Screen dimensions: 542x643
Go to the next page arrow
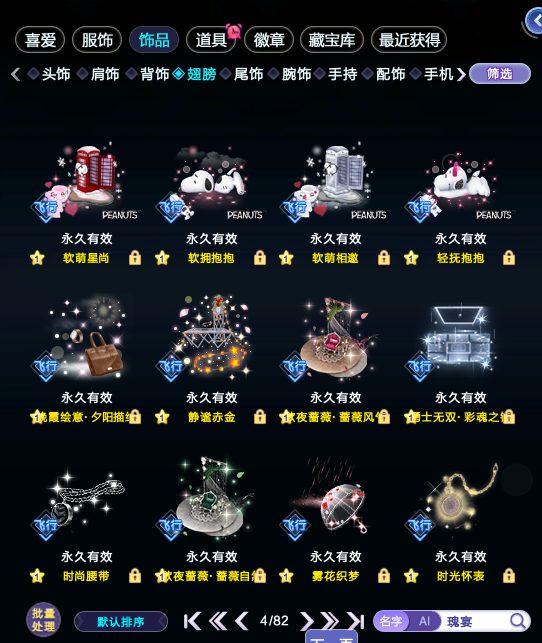[306, 621]
